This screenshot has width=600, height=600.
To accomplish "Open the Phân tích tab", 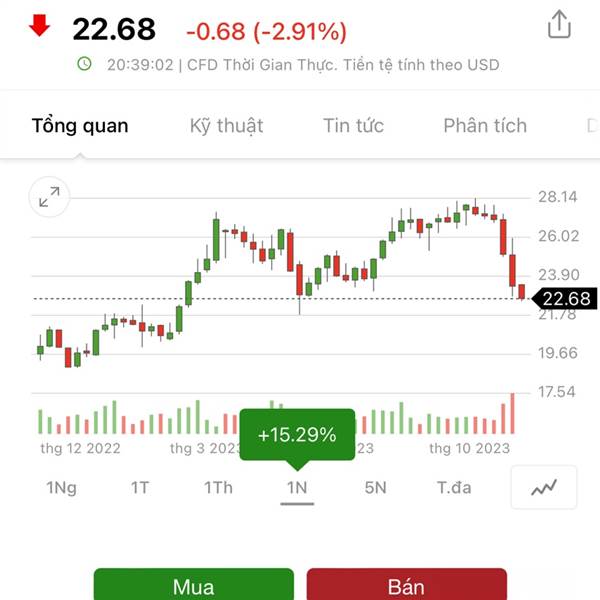I will point(485,126).
